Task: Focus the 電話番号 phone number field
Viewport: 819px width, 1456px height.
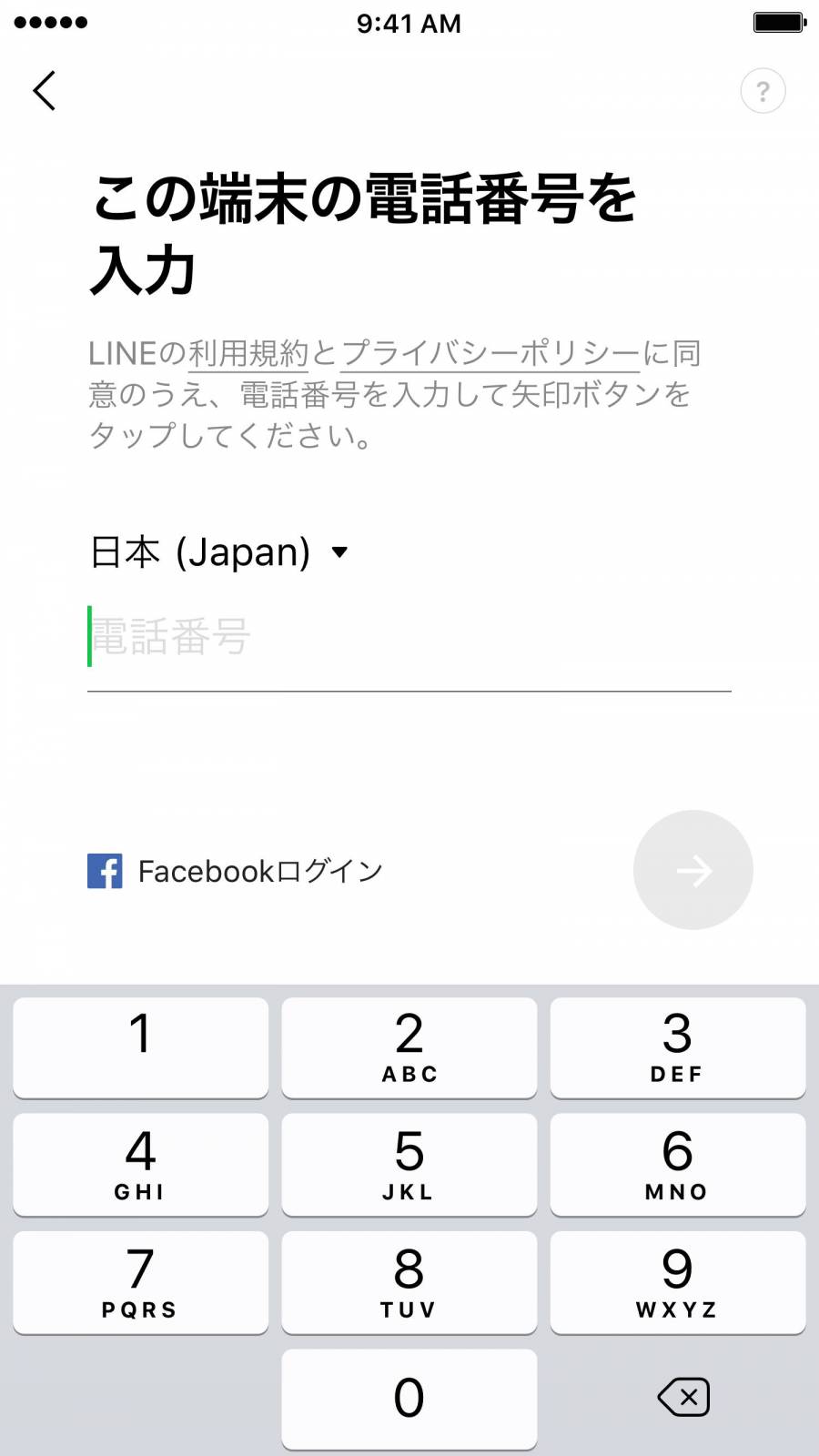Action: (x=409, y=637)
